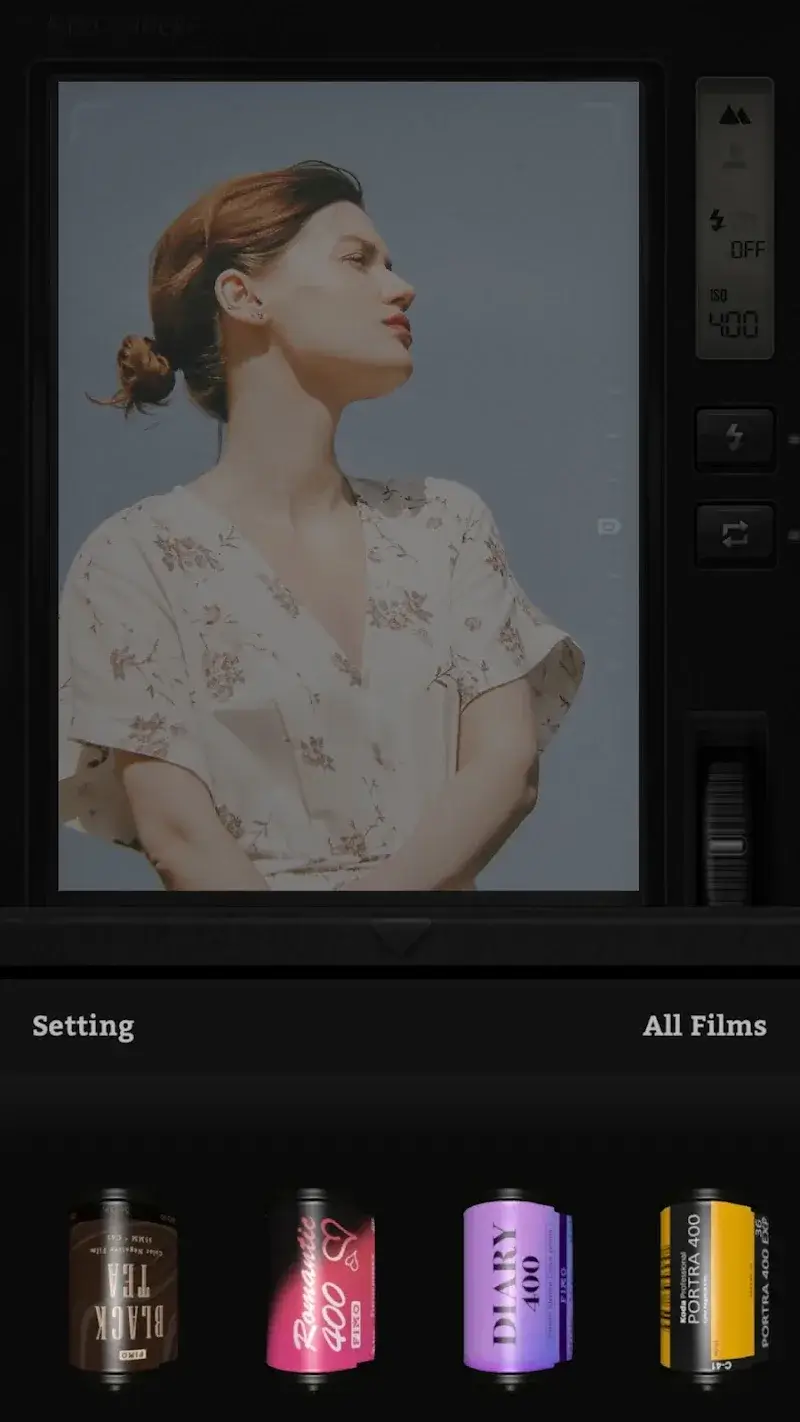Toggle the flash button
Image resolution: width=800 pixels, height=1422 pixels.
point(734,438)
